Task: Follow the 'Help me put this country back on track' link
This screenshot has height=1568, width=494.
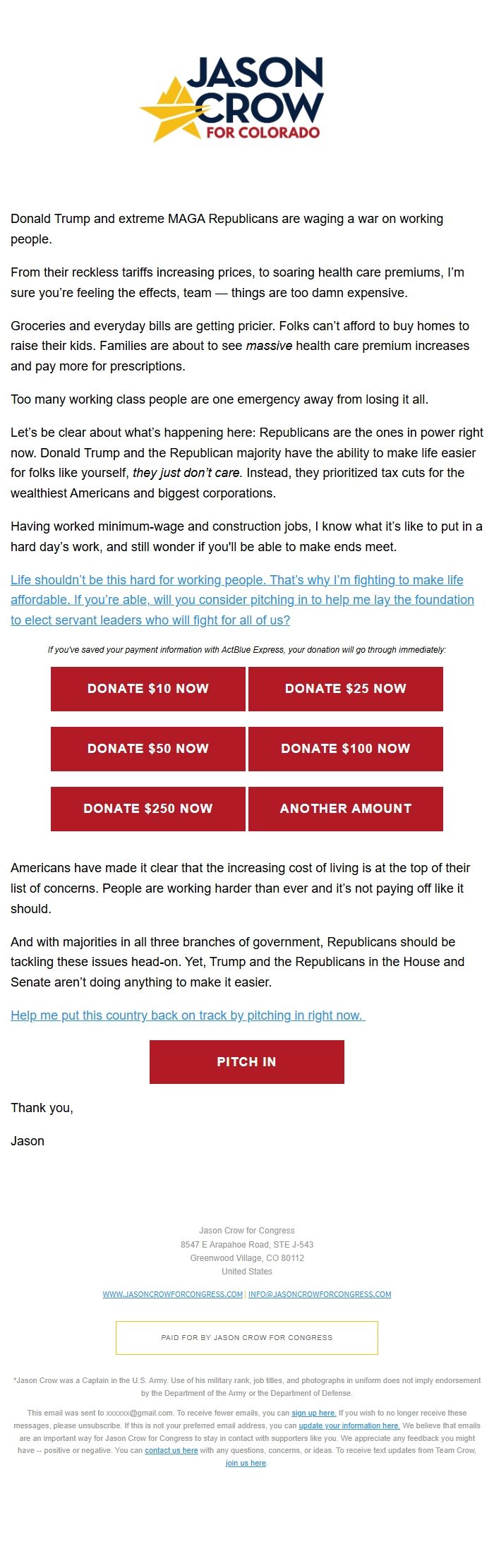Action: (188, 1015)
